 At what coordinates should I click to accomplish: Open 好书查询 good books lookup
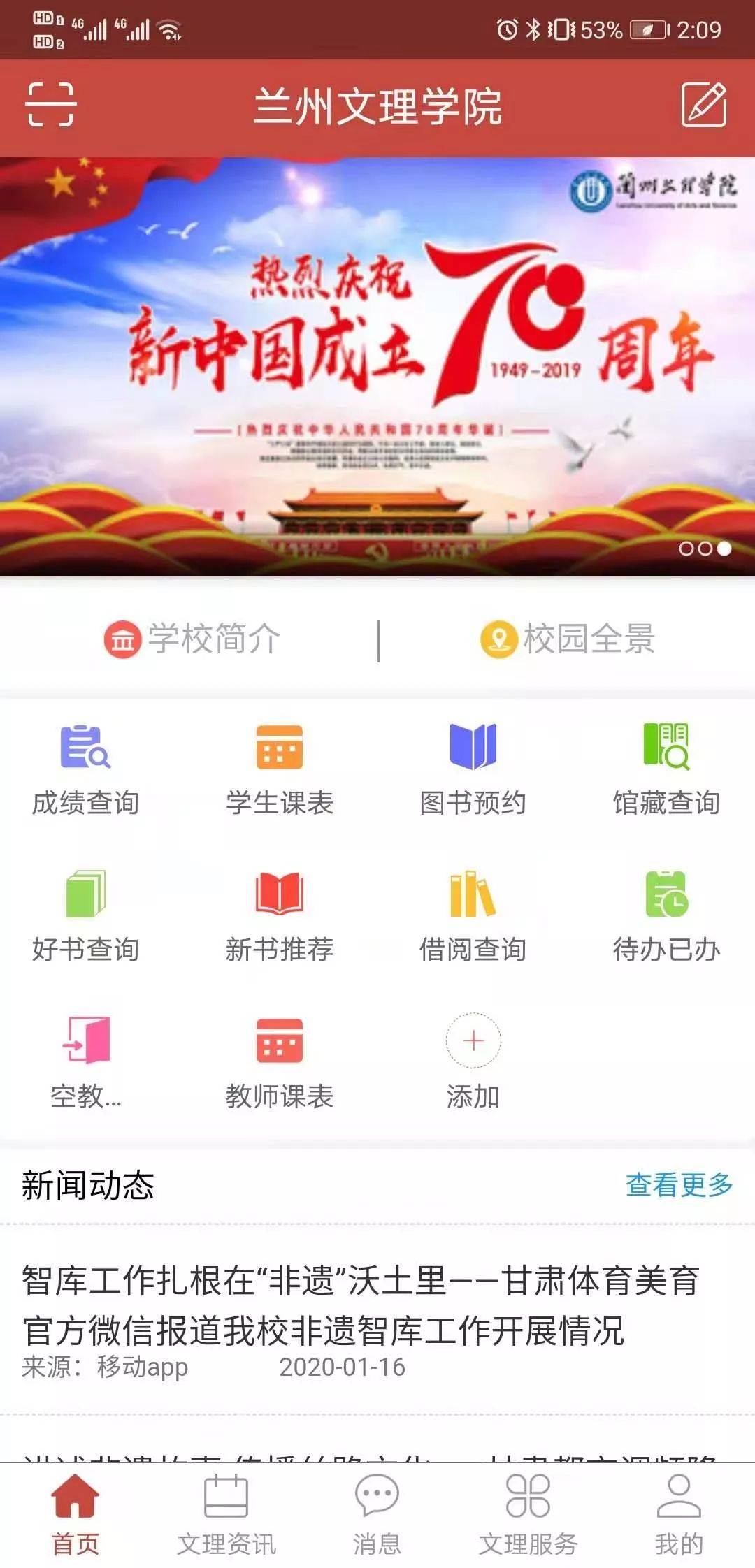85,917
